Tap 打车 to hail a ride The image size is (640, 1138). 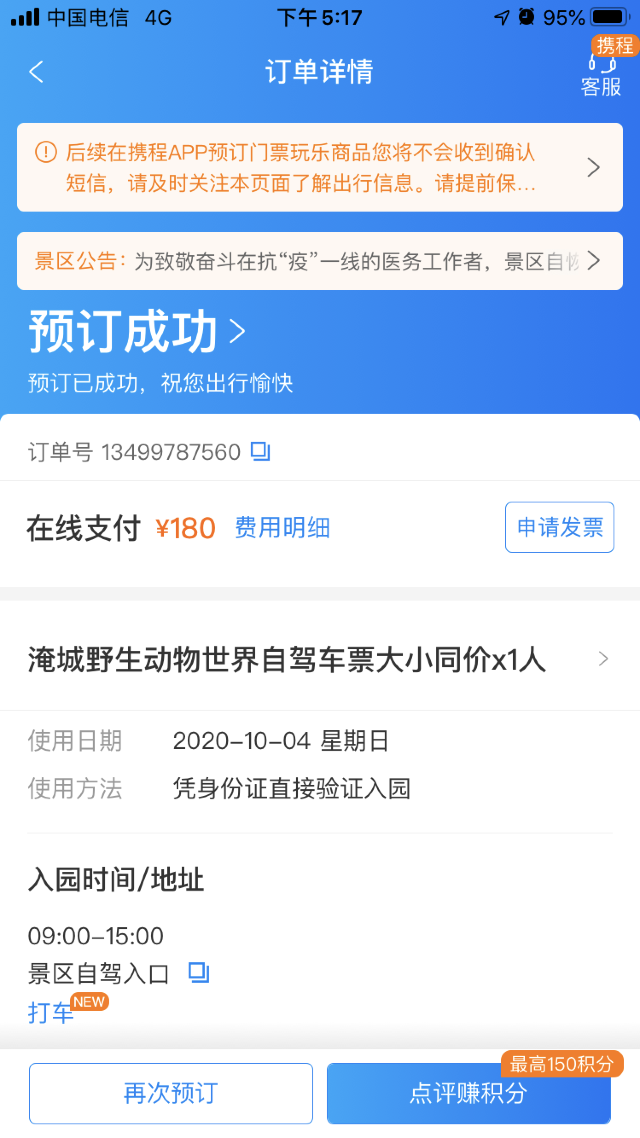[51, 1012]
